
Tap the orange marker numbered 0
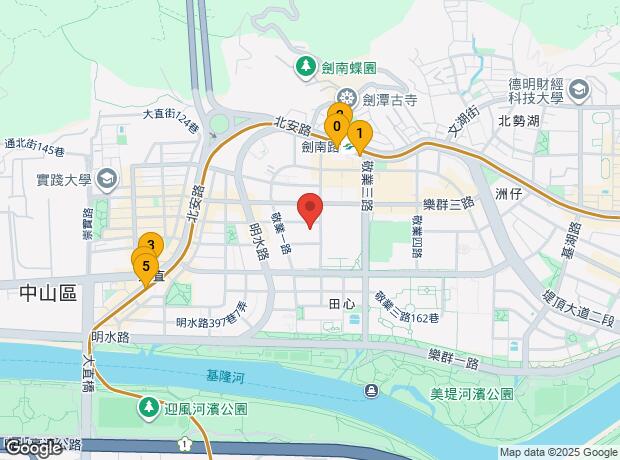[x=337, y=128]
